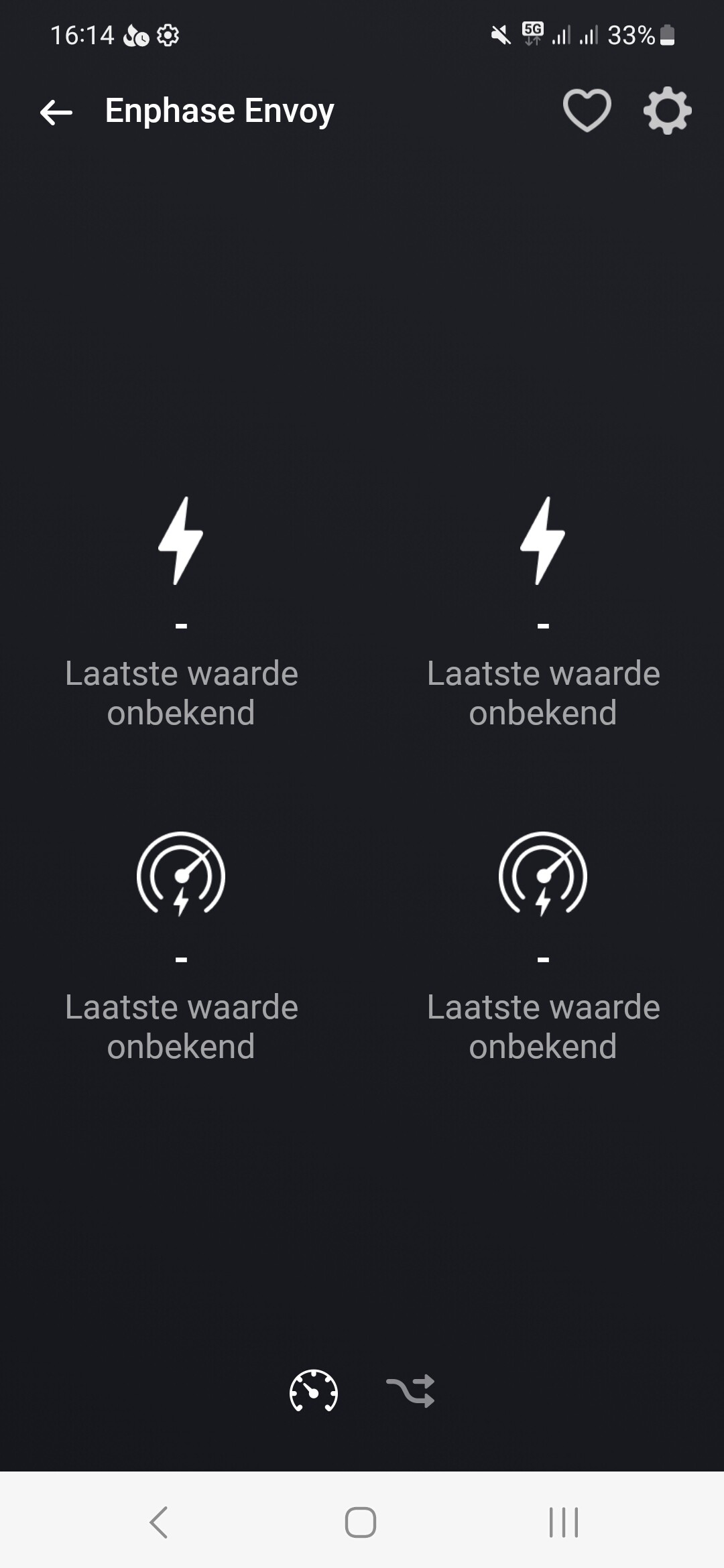724x1568 pixels.
Task: Open device settings gear
Action: 667,111
